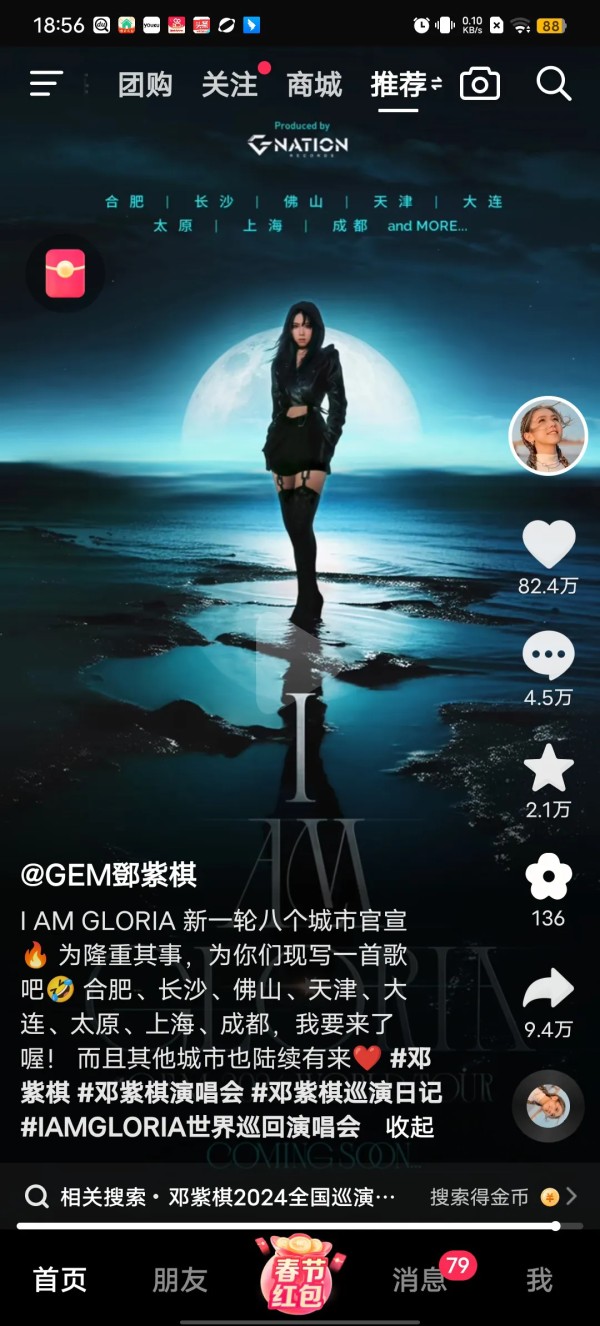Screen dimensions: 600x1326
Task: Open search with the magnifier icon
Action: click(x=553, y=84)
